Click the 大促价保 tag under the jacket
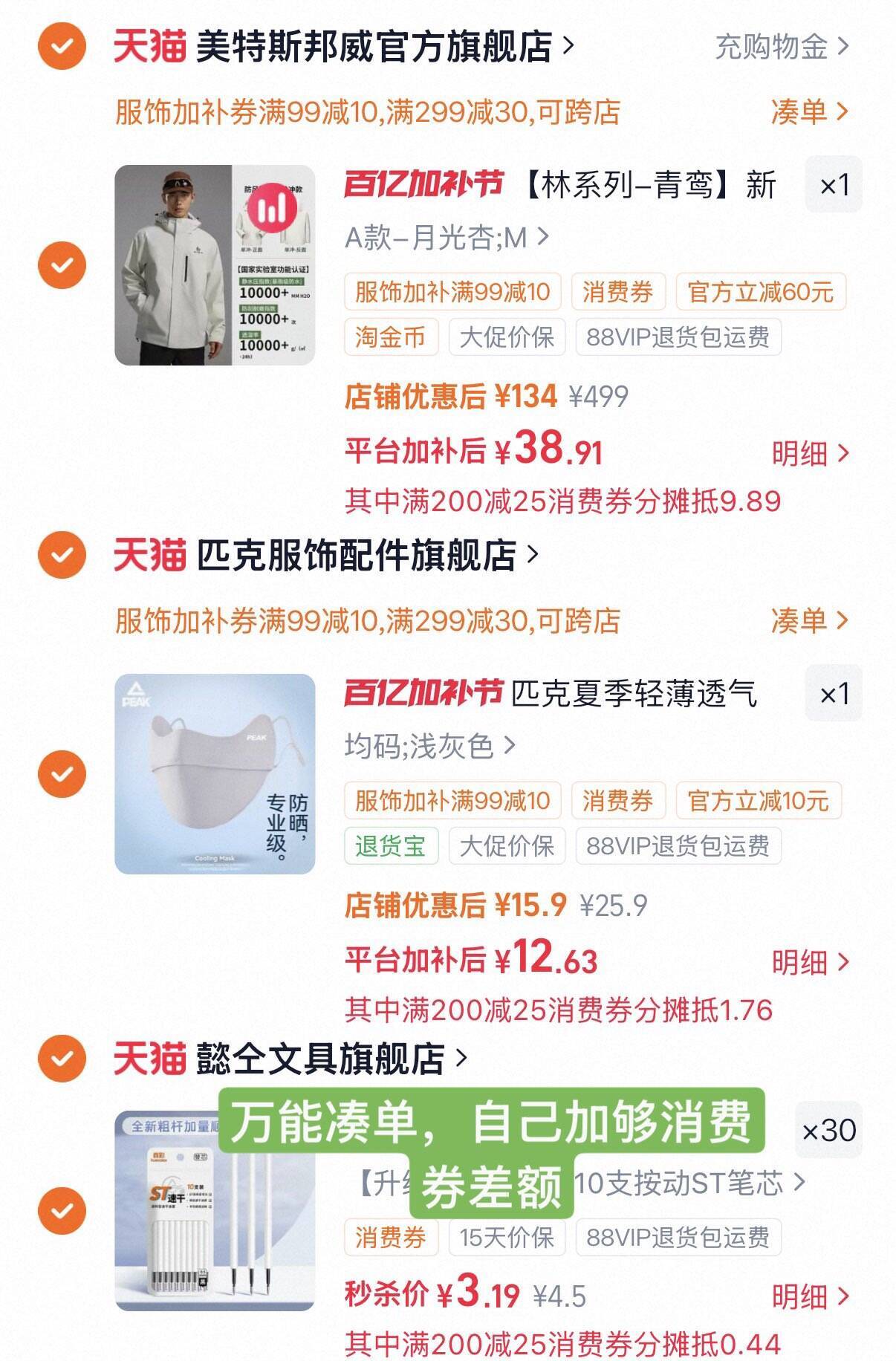 [x=509, y=337]
